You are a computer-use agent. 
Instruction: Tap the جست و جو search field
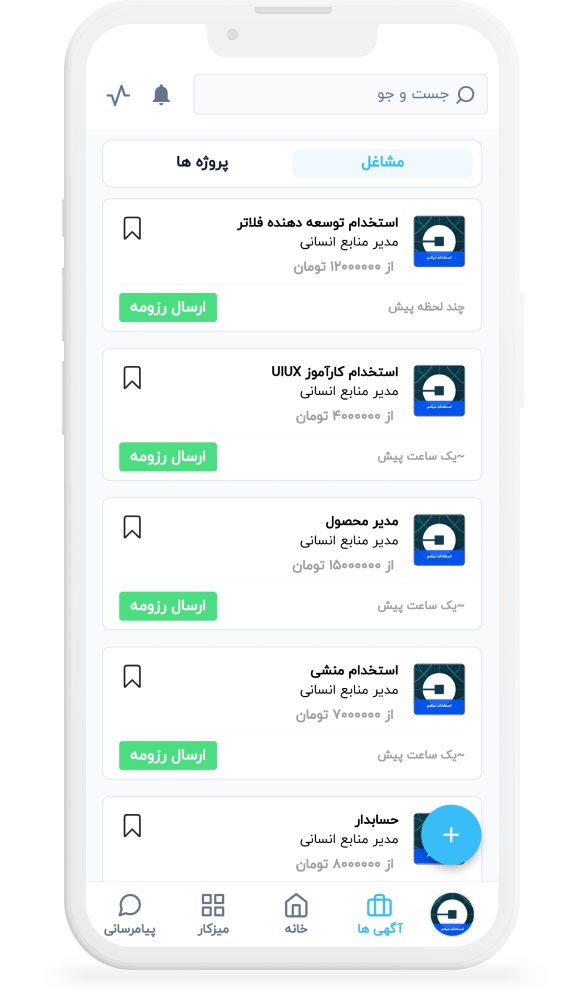340,95
